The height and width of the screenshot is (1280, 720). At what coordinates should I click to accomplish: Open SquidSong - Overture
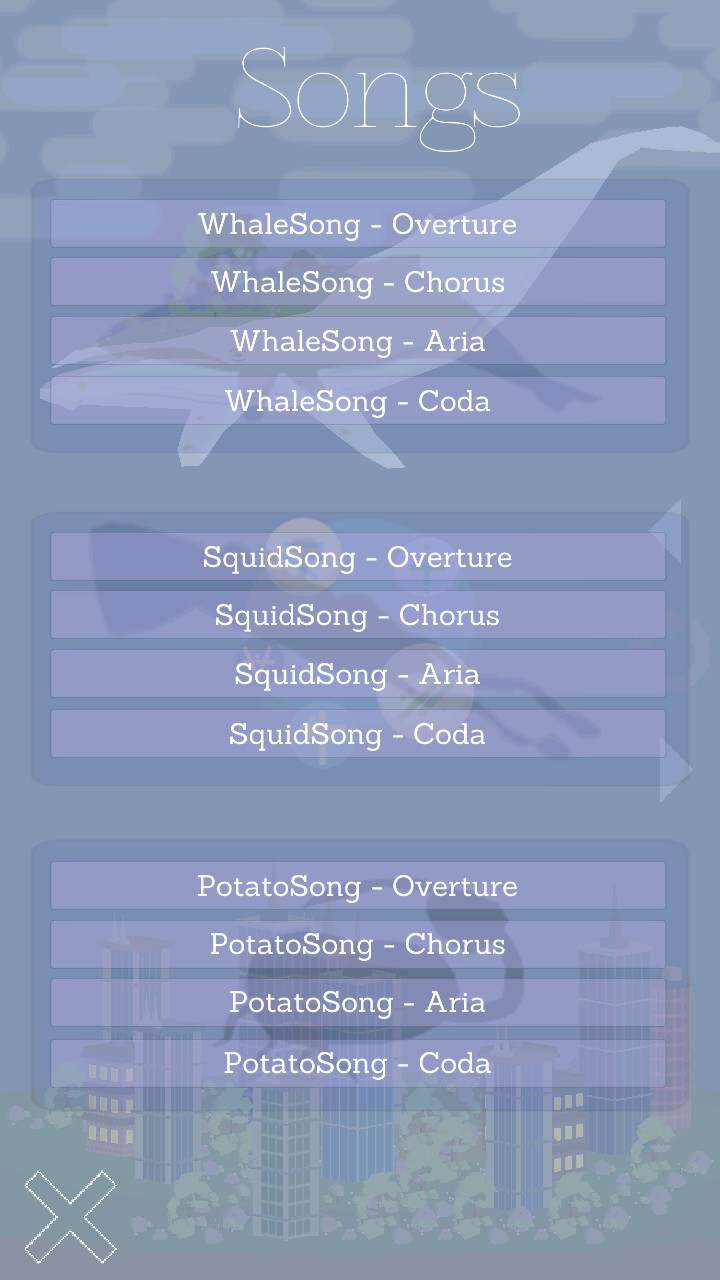(x=358, y=556)
